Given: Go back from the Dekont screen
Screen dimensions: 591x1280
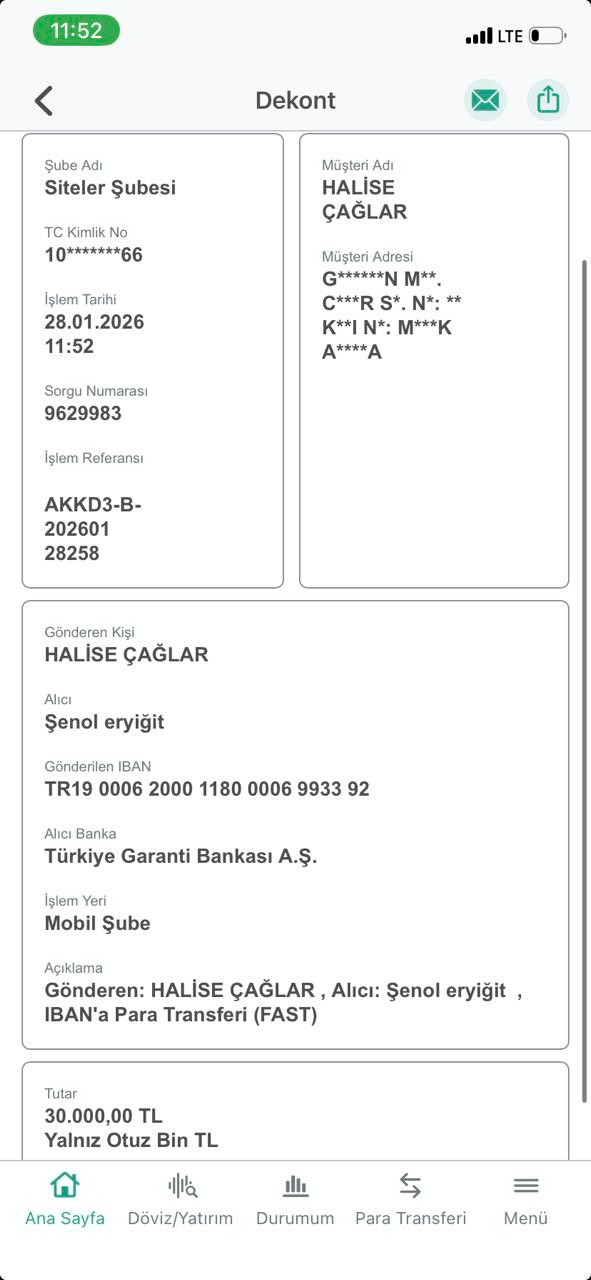Looking at the screenshot, I should click(43, 100).
